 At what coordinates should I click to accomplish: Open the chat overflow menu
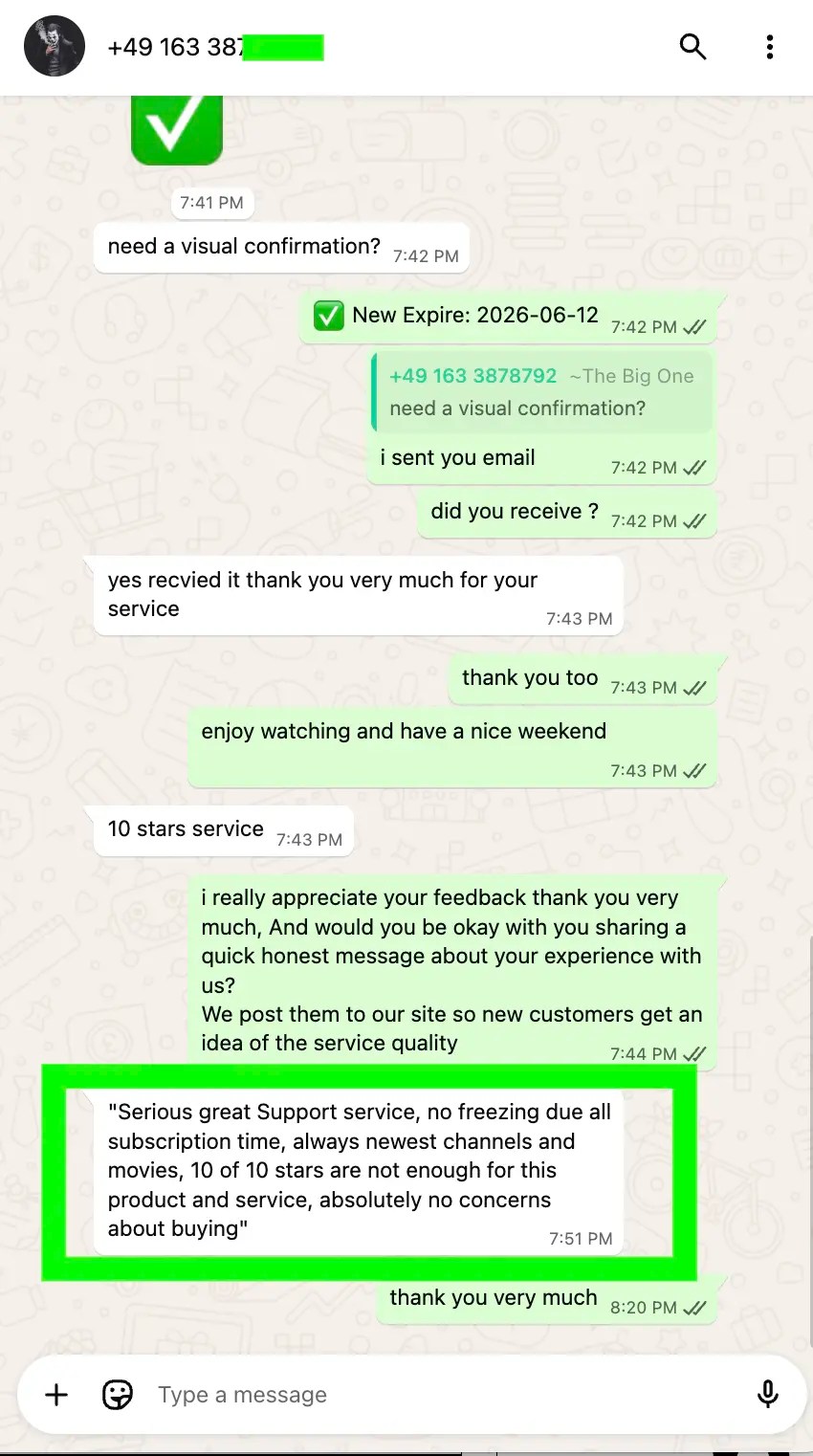[x=769, y=47]
